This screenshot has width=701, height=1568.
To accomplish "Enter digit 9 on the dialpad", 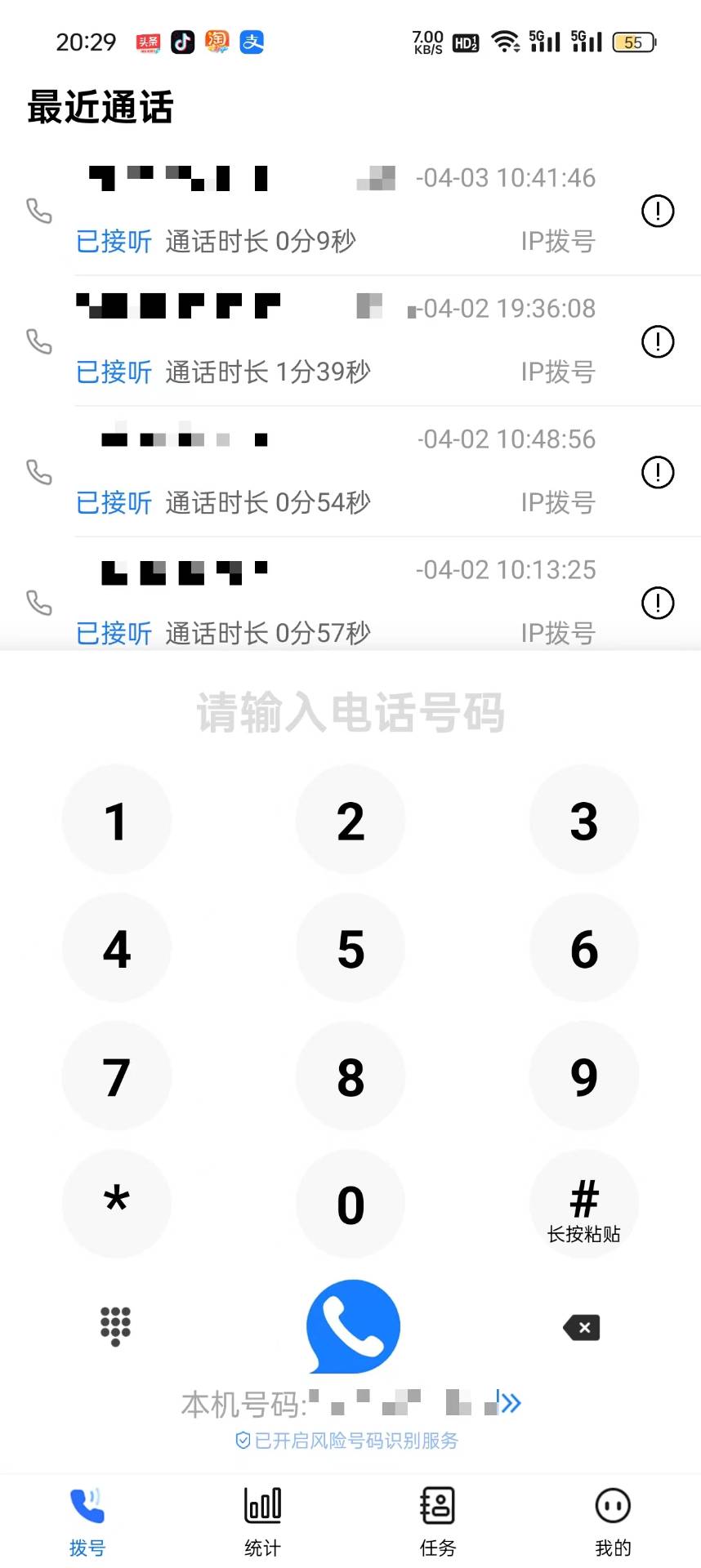I will coord(583,1076).
